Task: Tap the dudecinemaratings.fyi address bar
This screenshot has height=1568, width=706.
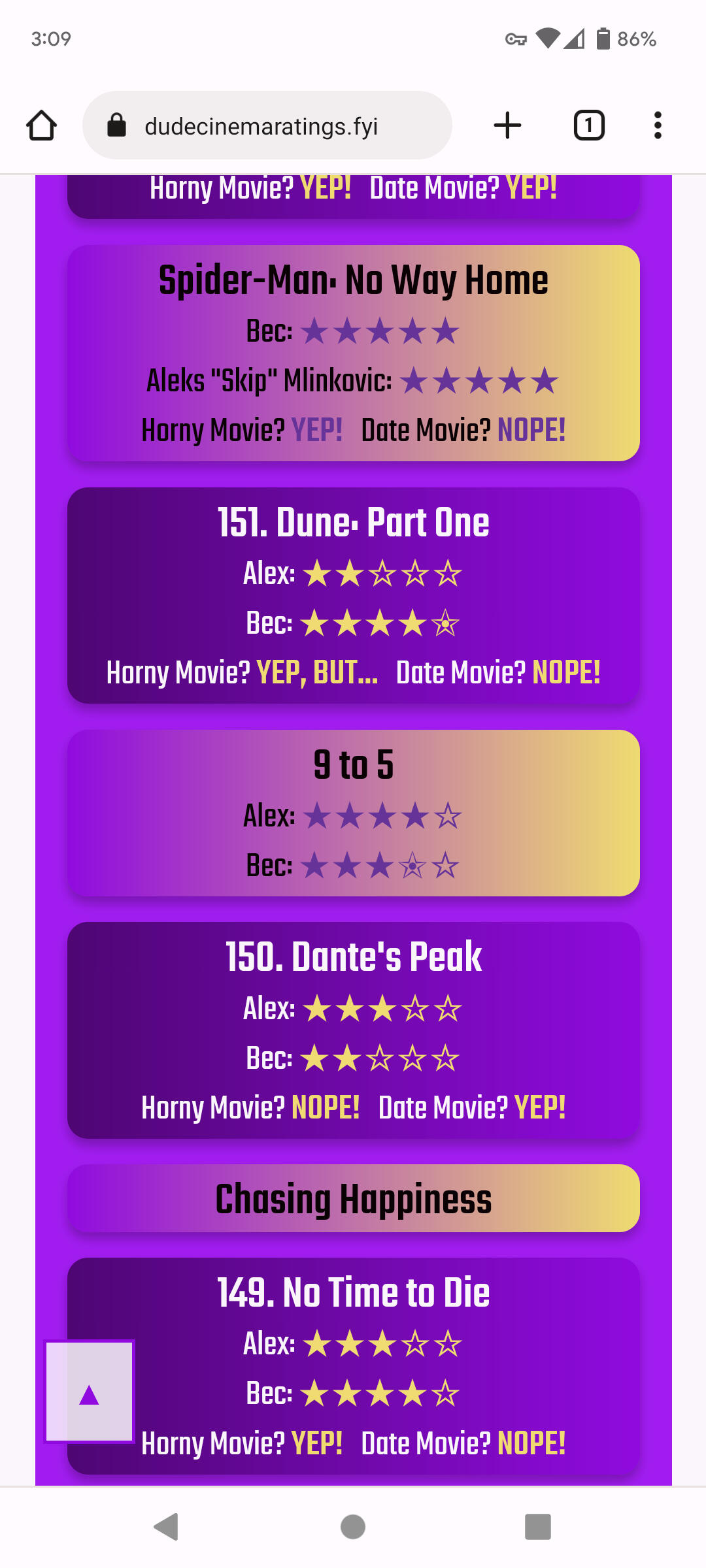Action: tap(267, 125)
